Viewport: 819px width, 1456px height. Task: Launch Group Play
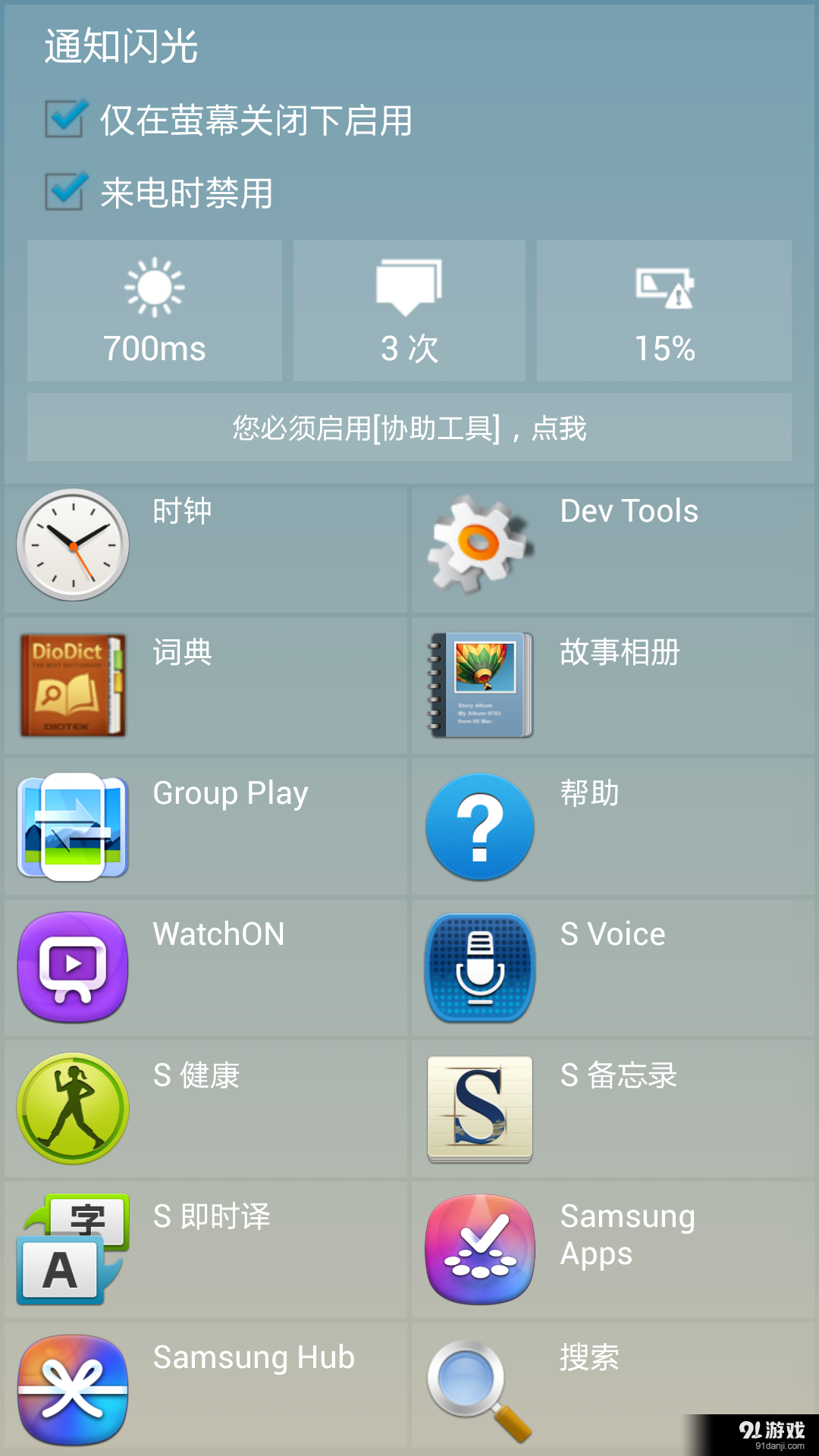coord(205,826)
